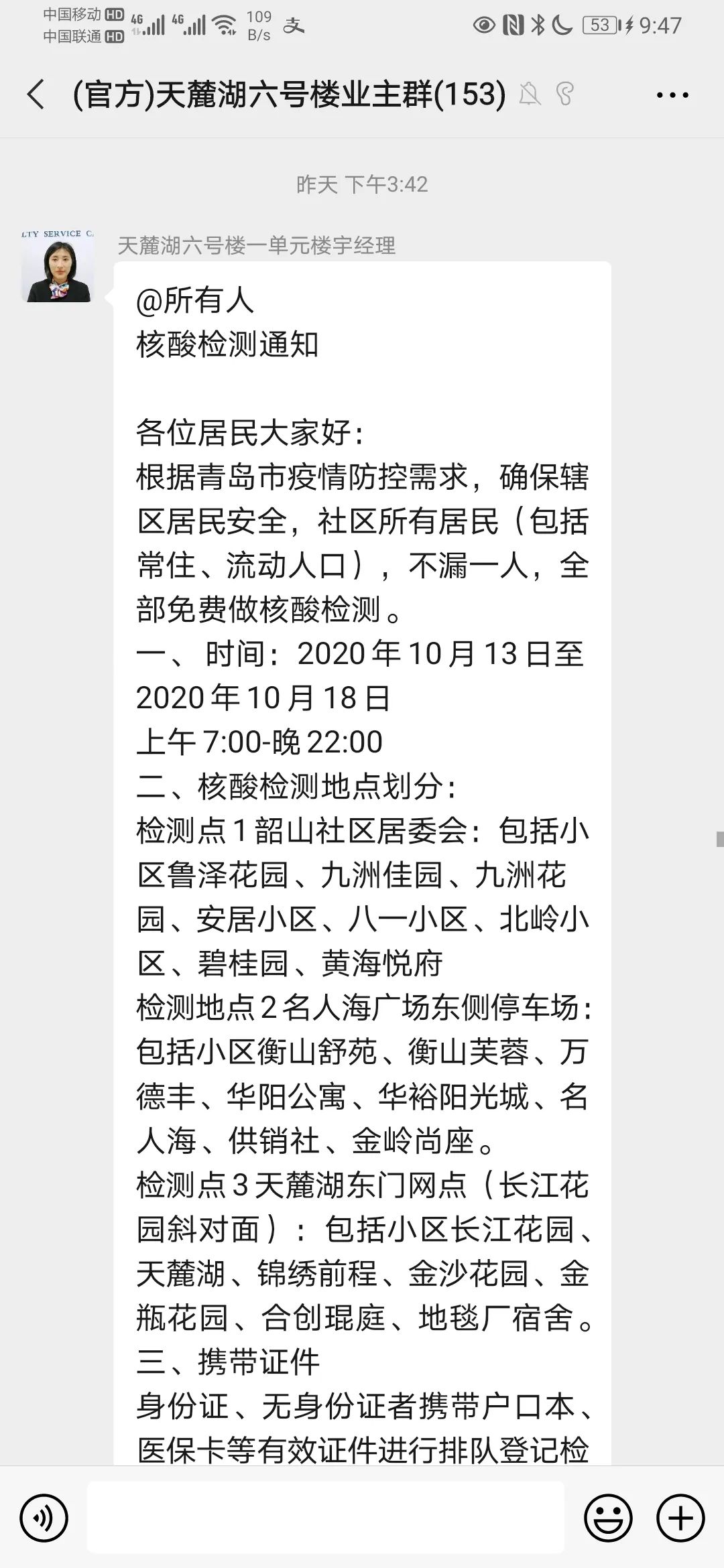Open the emoji sticker panel
724x1568 pixels.
[609, 1517]
